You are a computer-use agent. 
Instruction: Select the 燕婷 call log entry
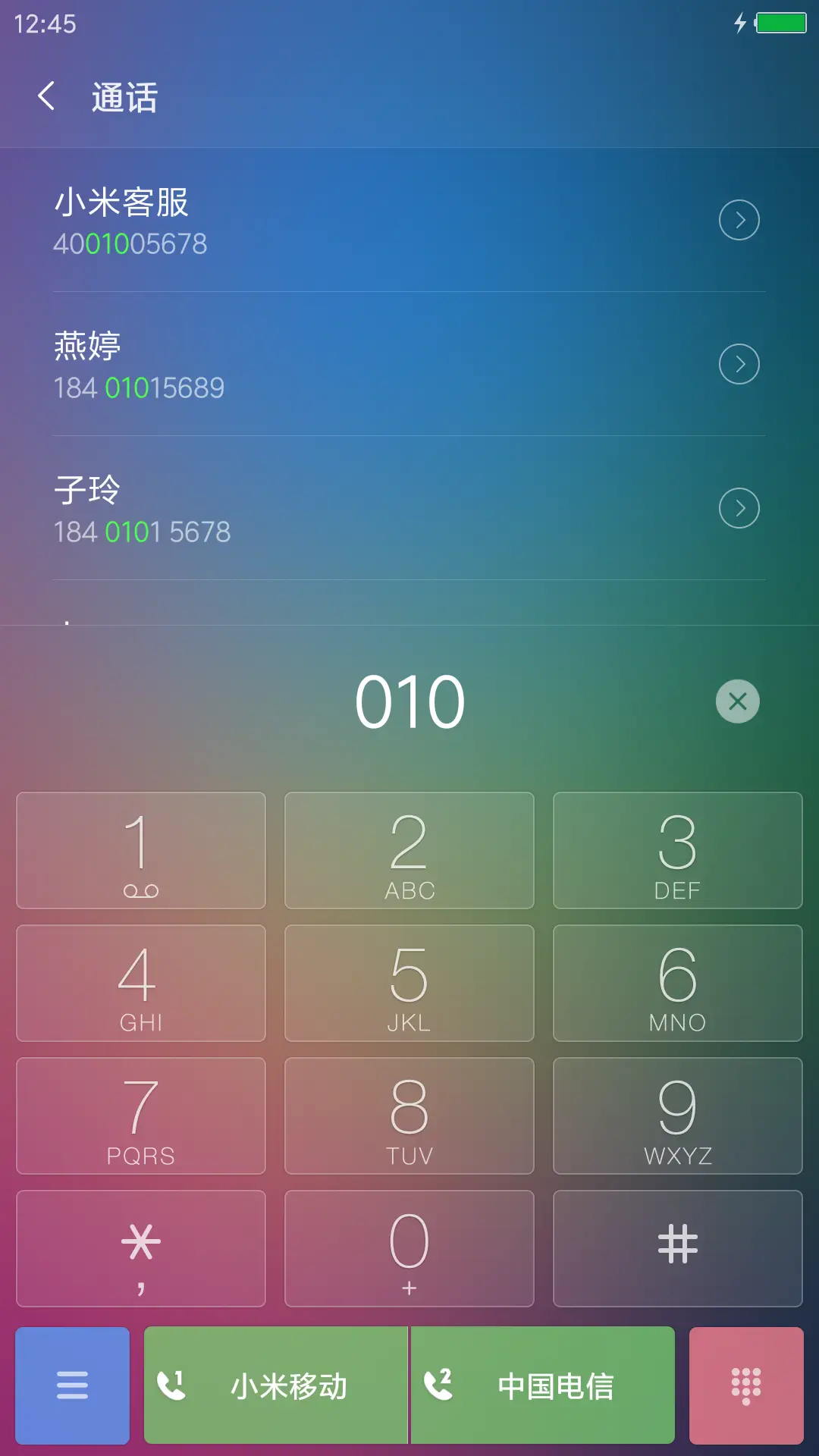click(303, 364)
